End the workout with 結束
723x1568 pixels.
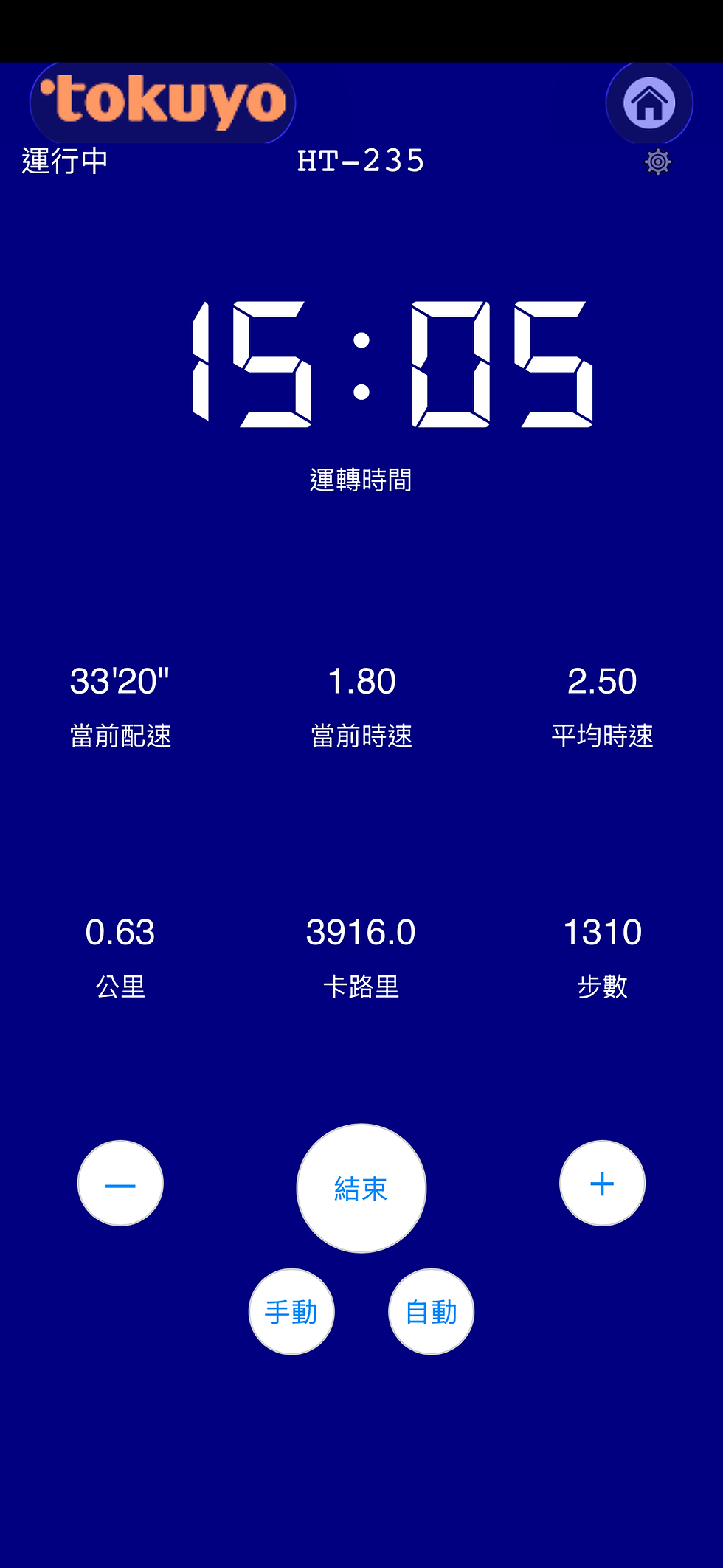361,1188
